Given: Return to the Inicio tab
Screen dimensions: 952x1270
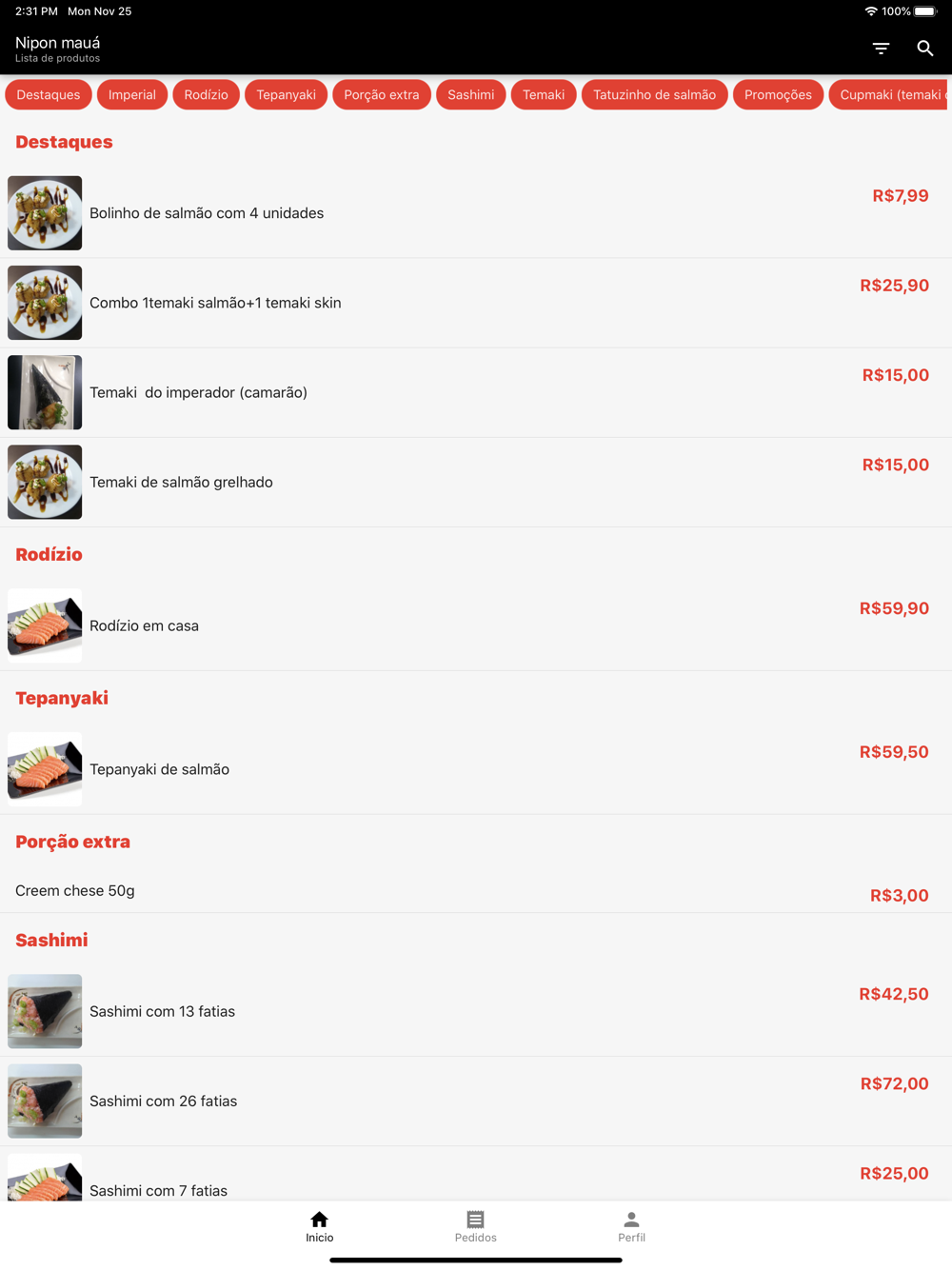Looking at the screenshot, I should (320, 1226).
